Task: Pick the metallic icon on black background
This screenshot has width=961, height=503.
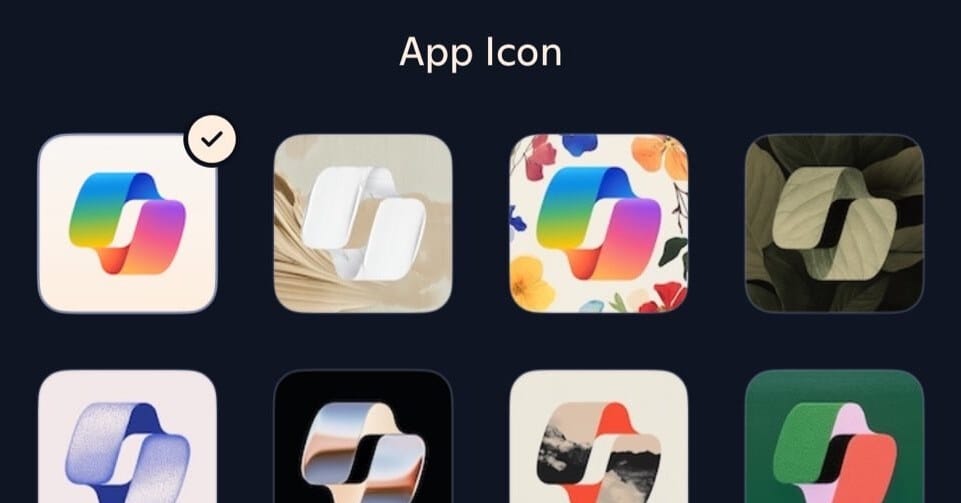Action: pos(363,440)
